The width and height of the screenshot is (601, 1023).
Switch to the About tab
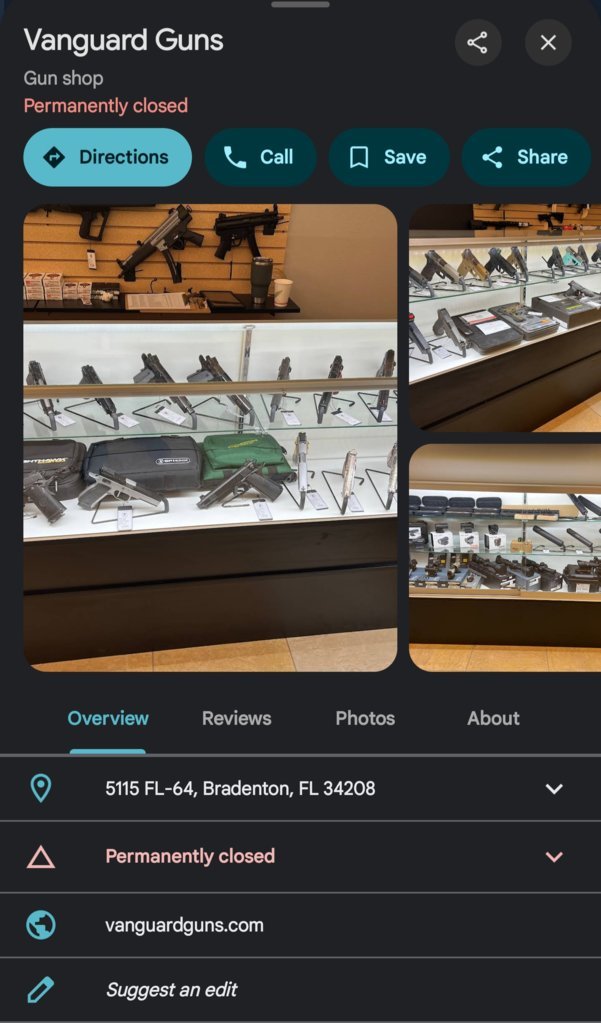click(x=493, y=718)
